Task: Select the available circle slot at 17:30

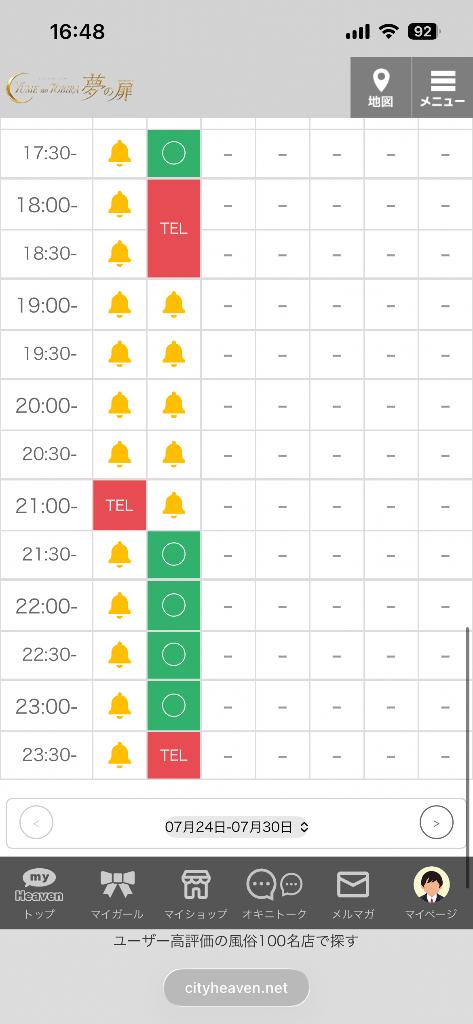Action: pyautogui.click(x=173, y=153)
